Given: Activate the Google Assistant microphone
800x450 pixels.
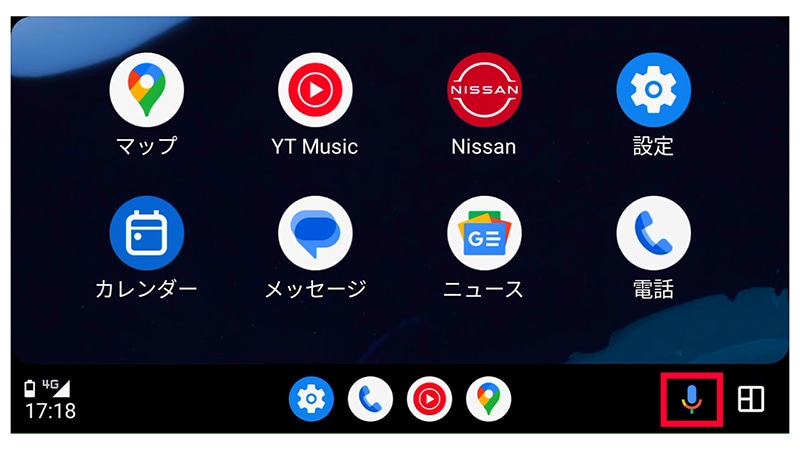Looking at the screenshot, I should (x=692, y=399).
